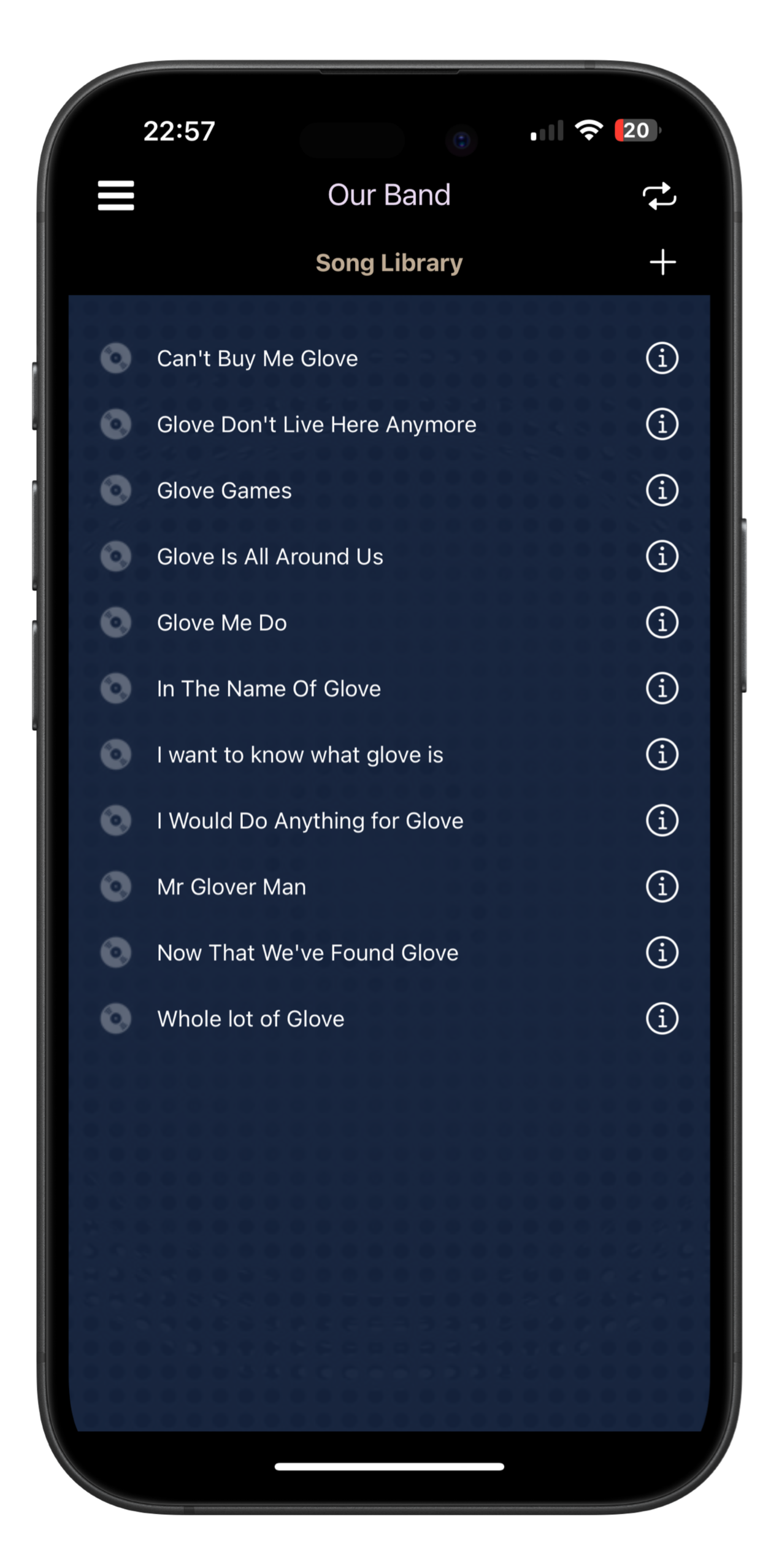Tap the sync arrows icon
The image size is (779, 1568).
(659, 196)
